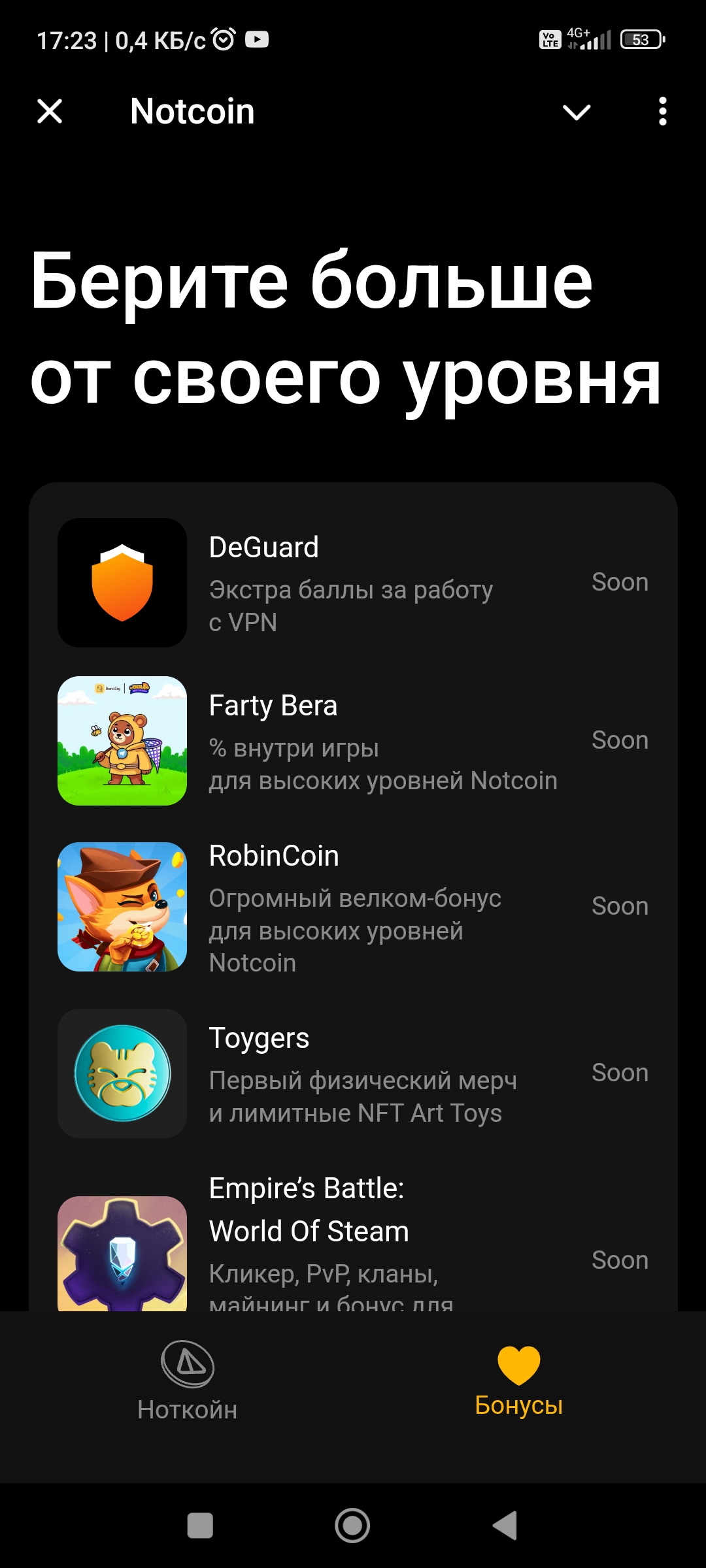706x1568 pixels.
Task: Open the DeGuard bonus row
Action: 353,583
